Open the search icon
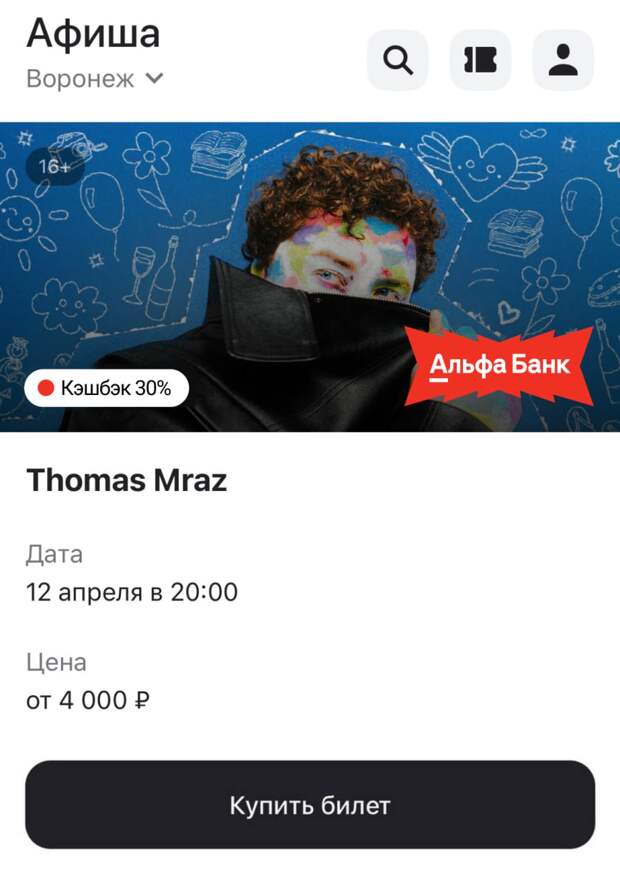Screen dimensions: 620x884 [x=398, y=61]
